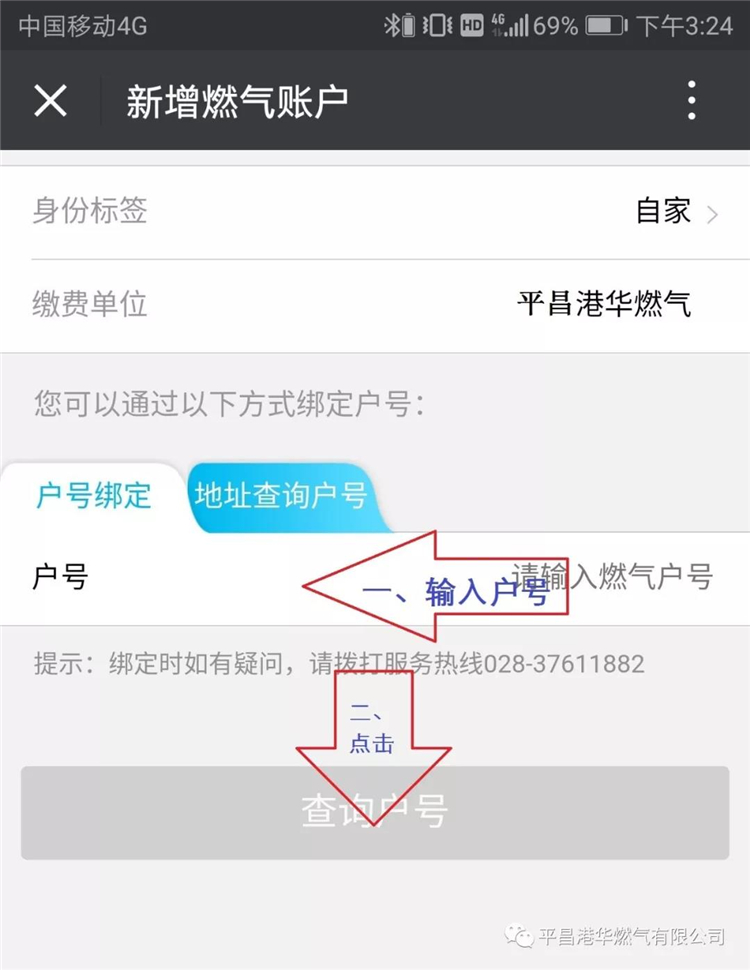Select the 户号绑定 tab
This screenshot has width=750, height=970.
point(93,496)
